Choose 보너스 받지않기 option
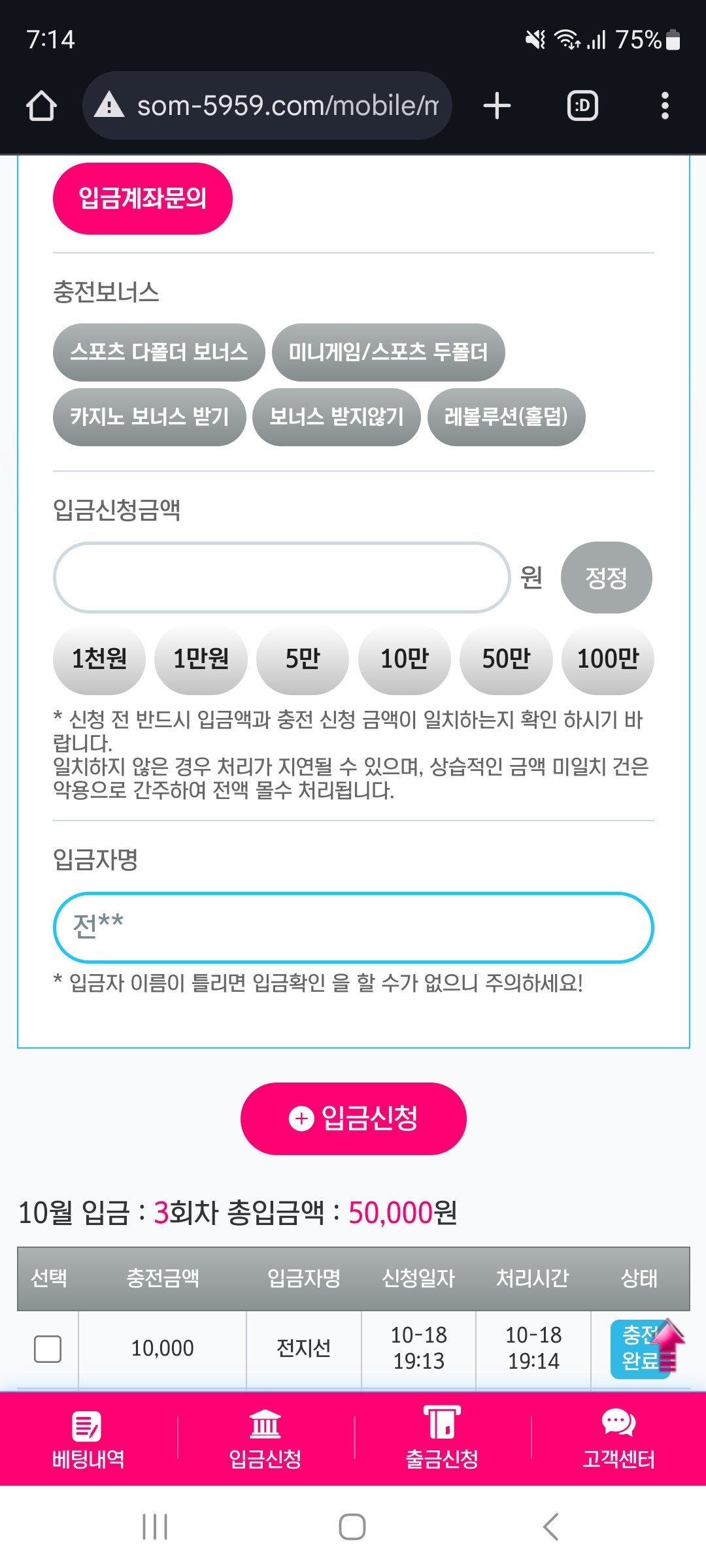The height and width of the screenshot is (1568, 706). pyautogui.click(x=337, y=417)
